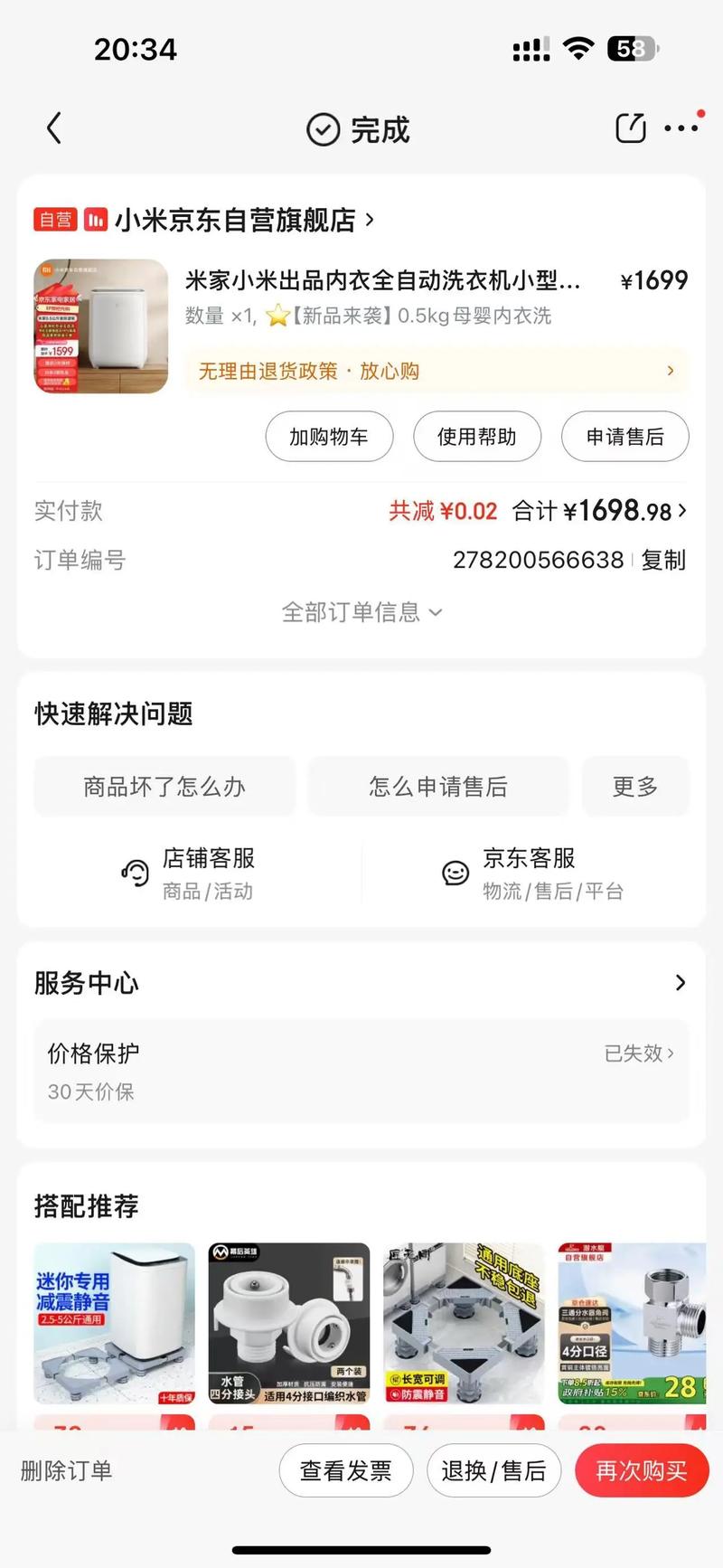The height and width of the screenshot is (1568, 723).
Task: Click the back arrow at top left
Action: [x=53, y=128]
